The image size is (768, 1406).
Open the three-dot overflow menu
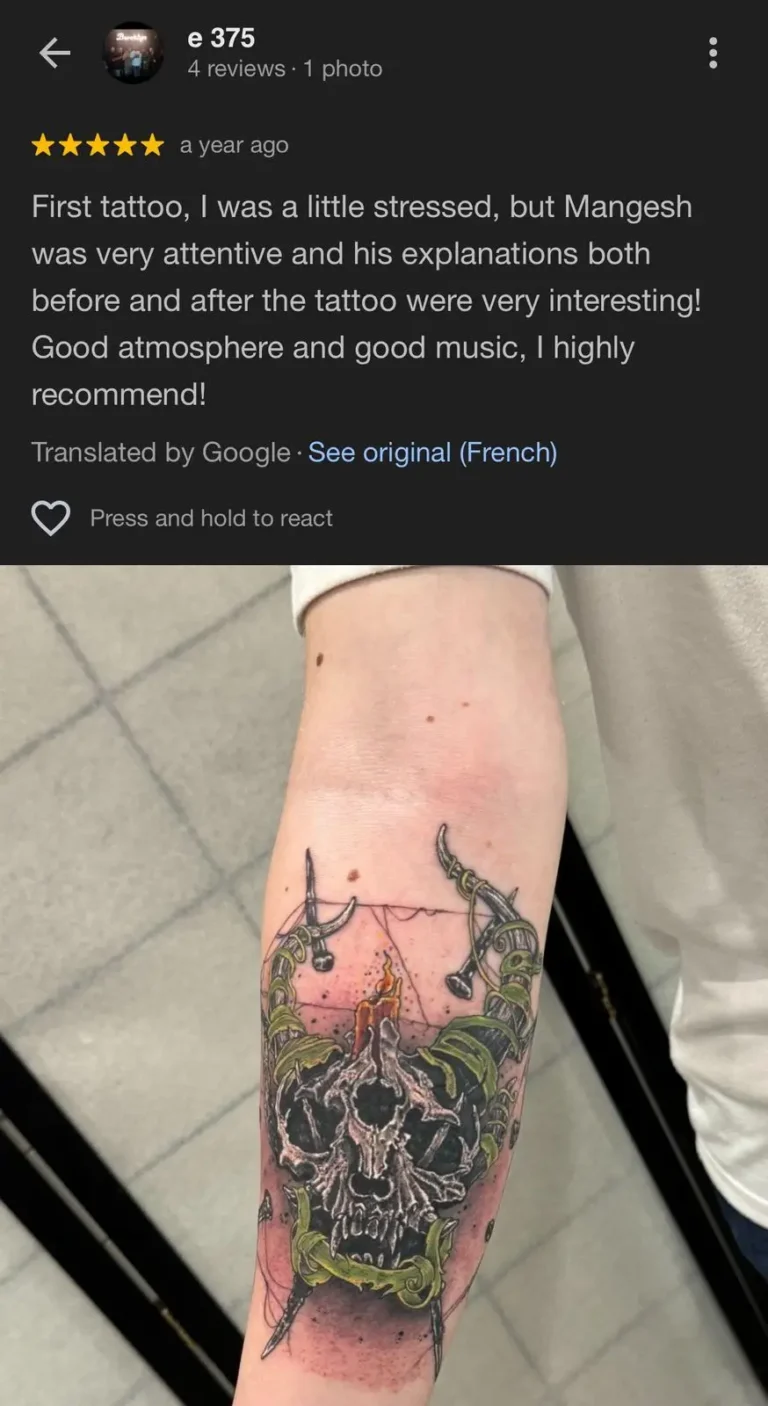click(712, 54)
